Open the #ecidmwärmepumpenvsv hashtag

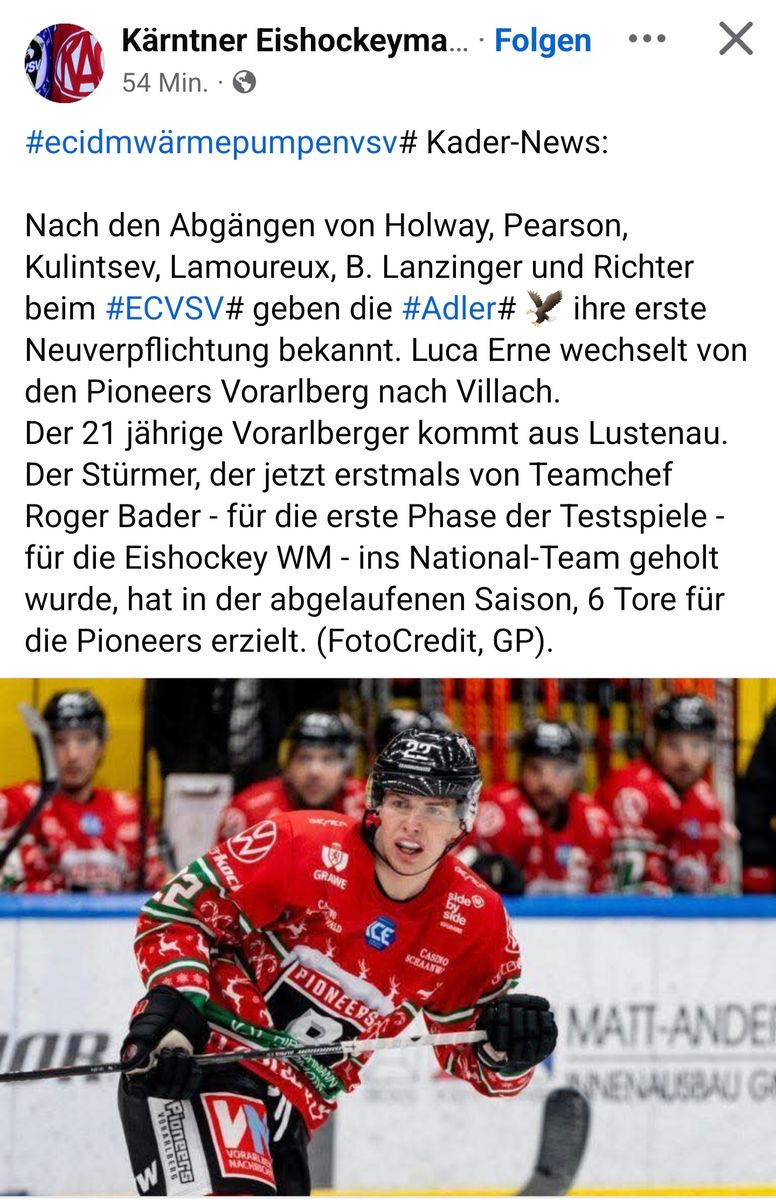[x=211, y=142]
